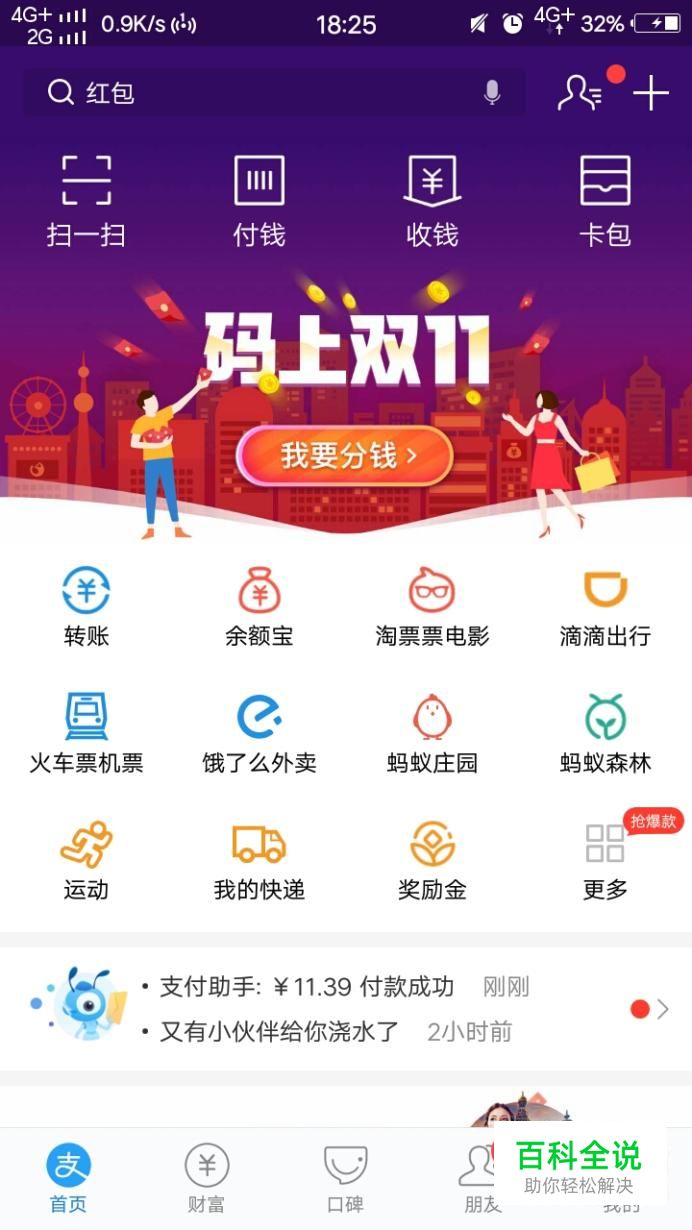Open 我的快递 parcel tracking
692x1230 pixels.
pos(259,860)
